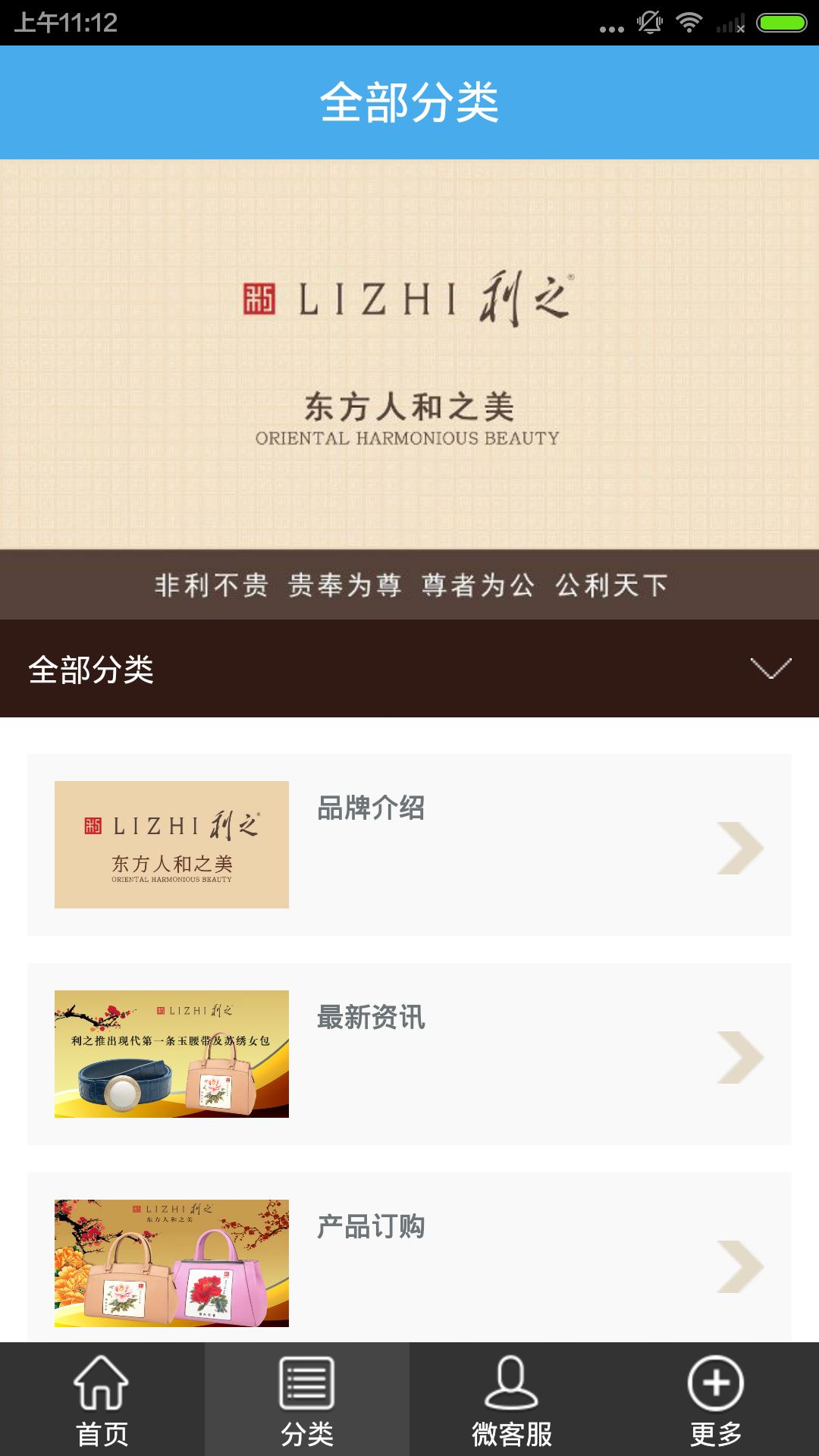819x1456 pixels.
Task: Select the 更多 tab
Action: (x=716, y=1400)
